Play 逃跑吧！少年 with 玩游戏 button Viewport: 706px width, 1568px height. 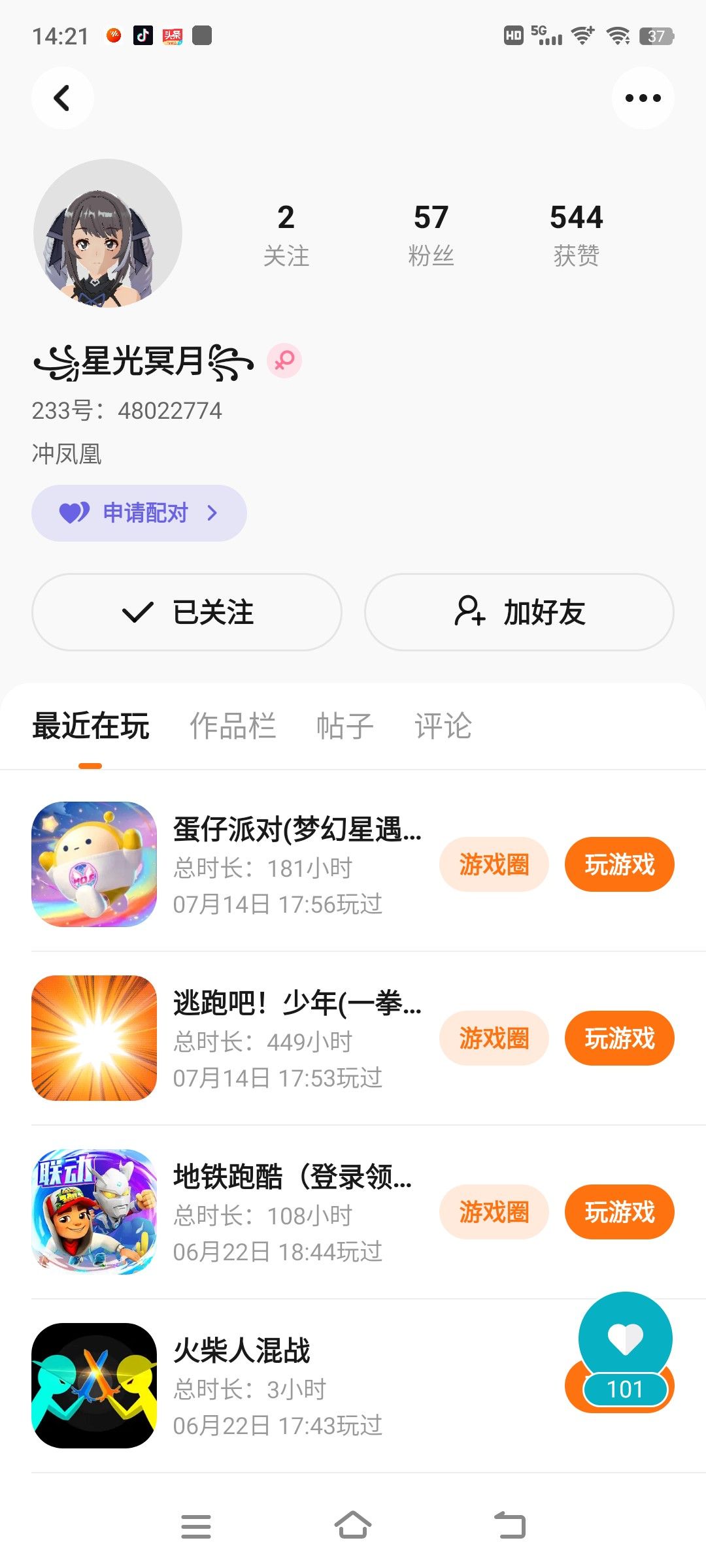pyautogui.click(x=619, y=1038)
